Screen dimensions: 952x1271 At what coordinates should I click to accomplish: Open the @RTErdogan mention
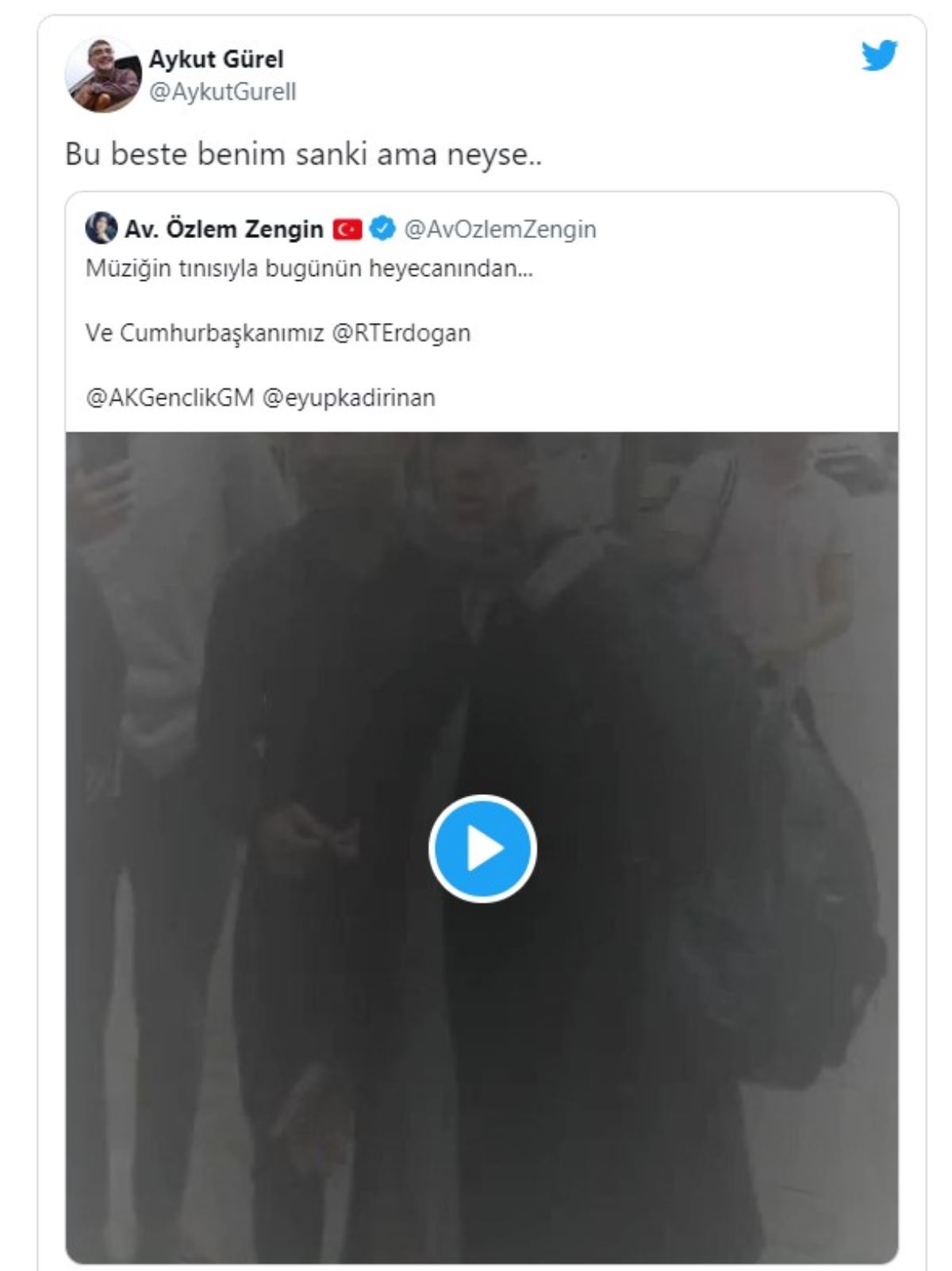[401, 333]
